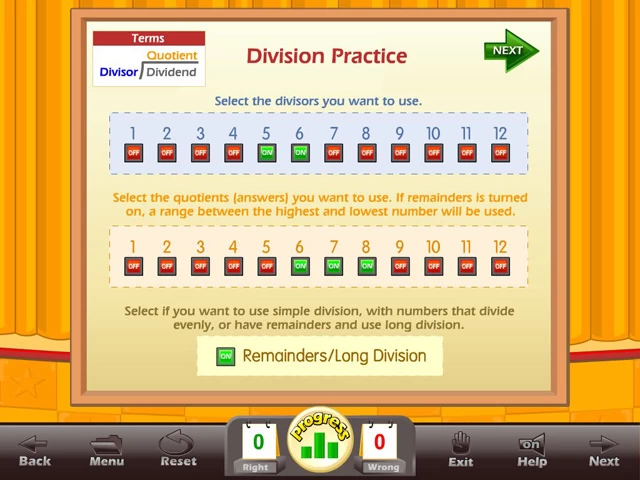640x480 pixels.
Task: Enable divisor 12
Action: click(x=500, y=153)
